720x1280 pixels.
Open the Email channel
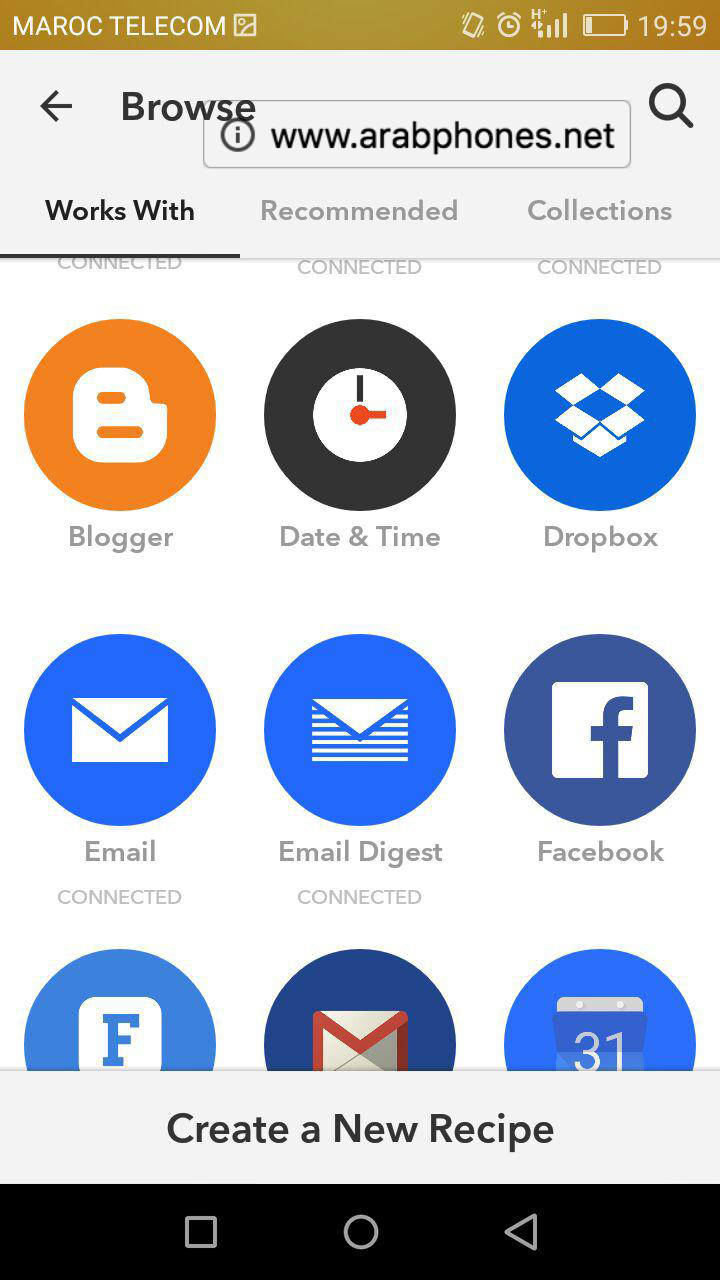tap(120, 730)
